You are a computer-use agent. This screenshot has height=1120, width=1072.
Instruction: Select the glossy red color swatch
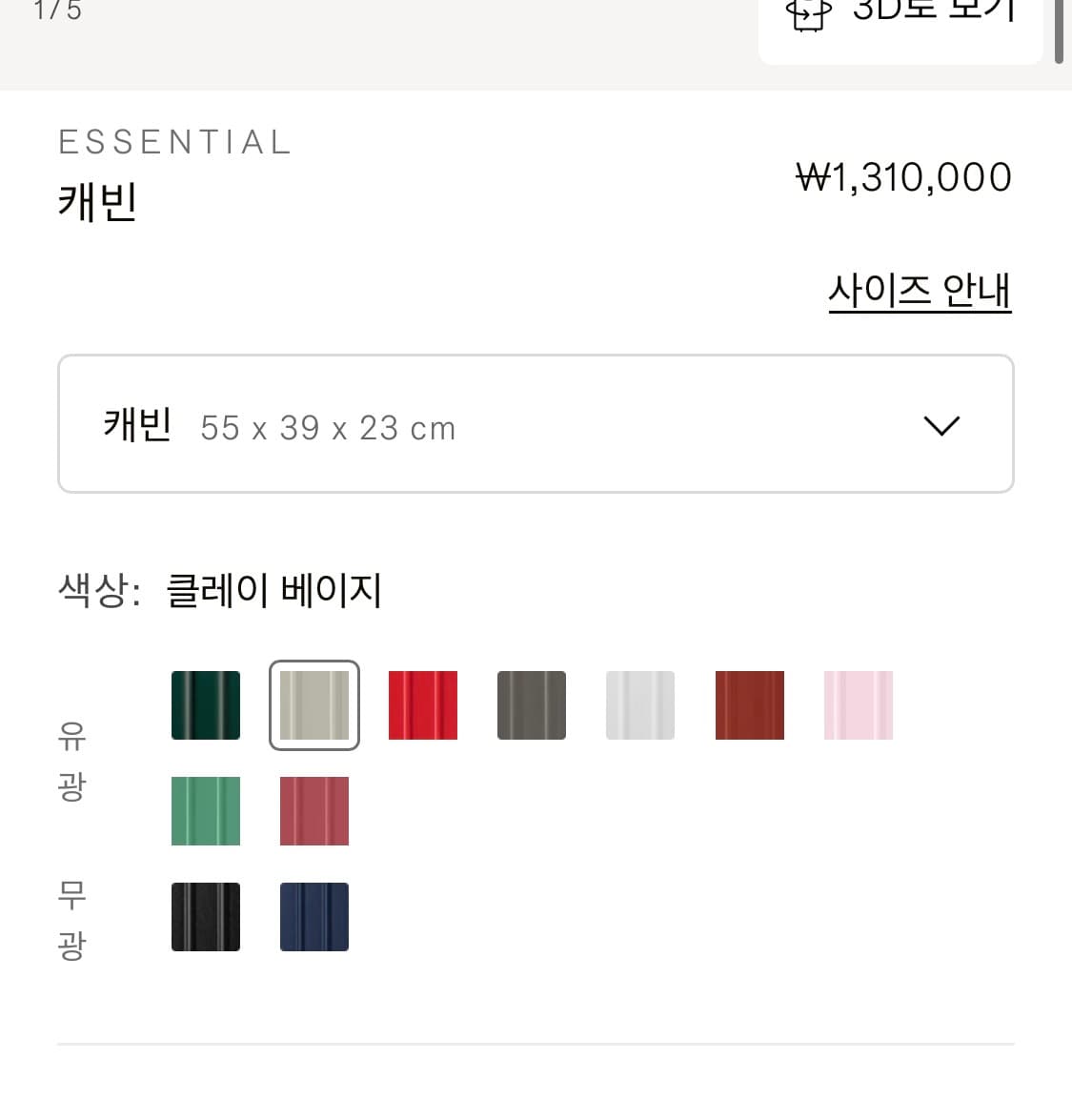(x=423, y=705)
